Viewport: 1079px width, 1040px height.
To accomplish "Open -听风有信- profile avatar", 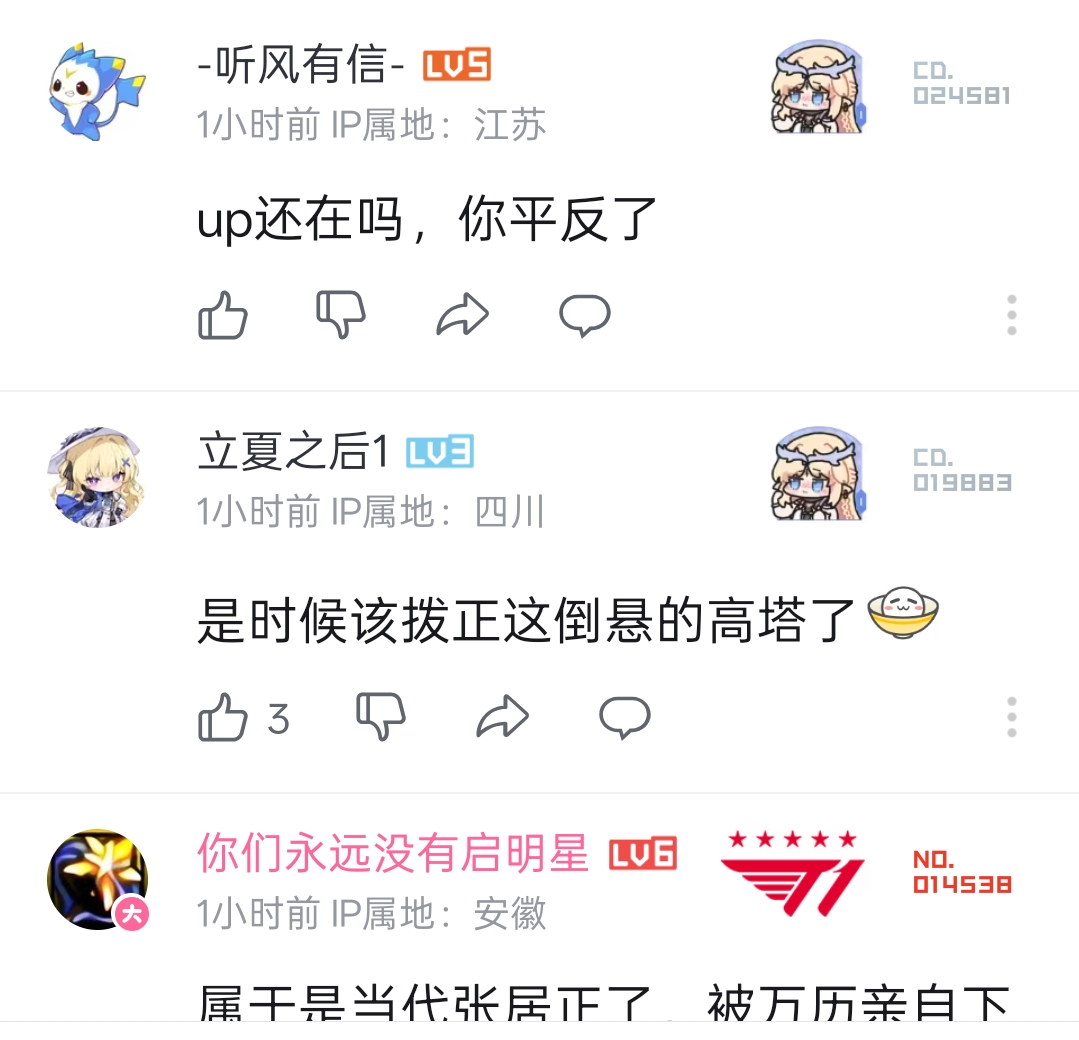I will 97,91.
